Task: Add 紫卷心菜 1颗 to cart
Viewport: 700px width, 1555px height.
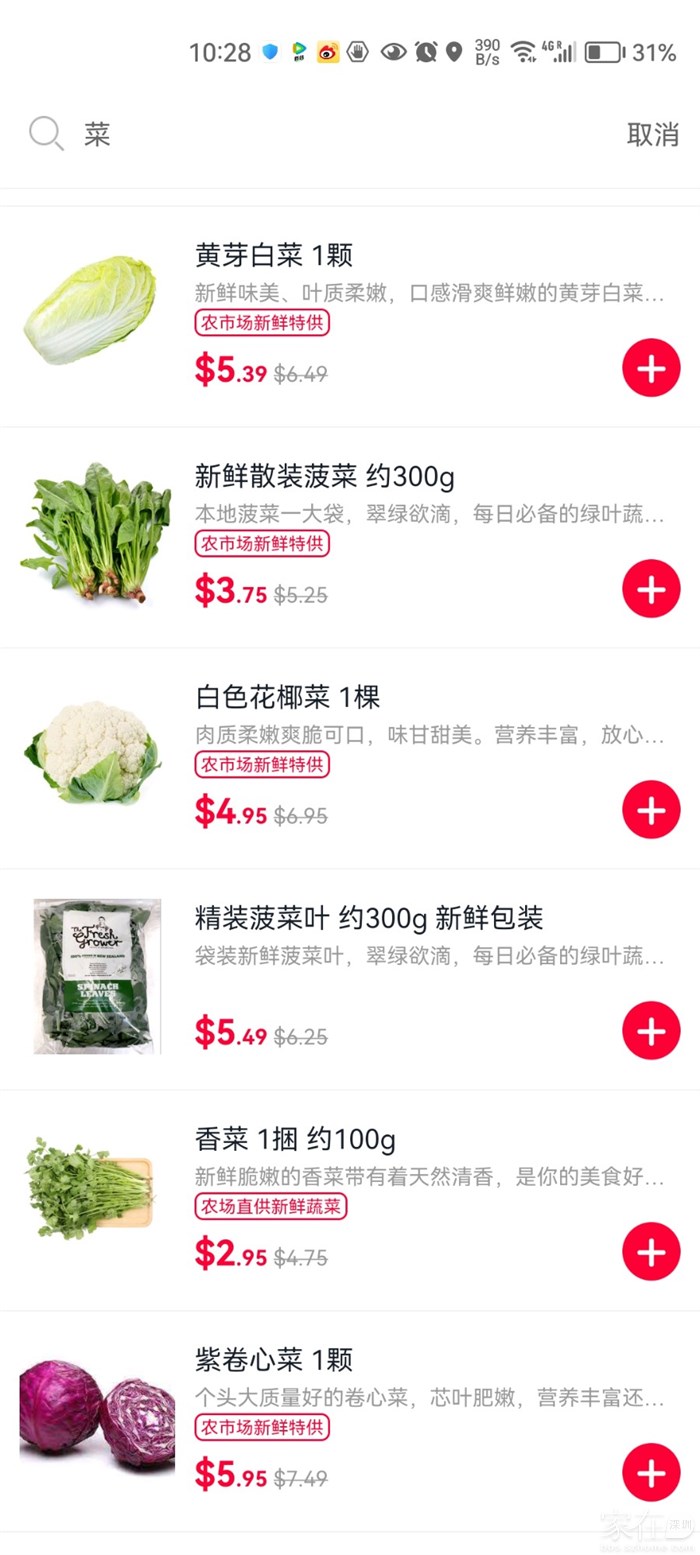Action: pos(651,1473)
